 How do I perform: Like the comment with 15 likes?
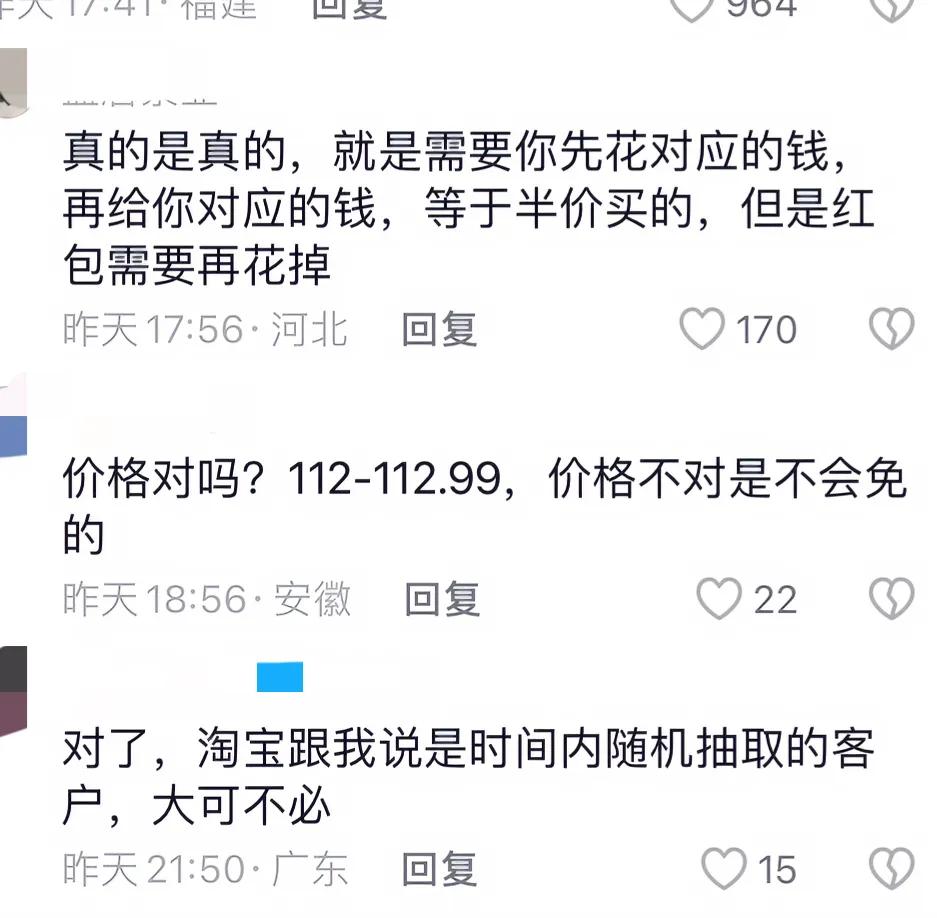[x=723, y=869]
